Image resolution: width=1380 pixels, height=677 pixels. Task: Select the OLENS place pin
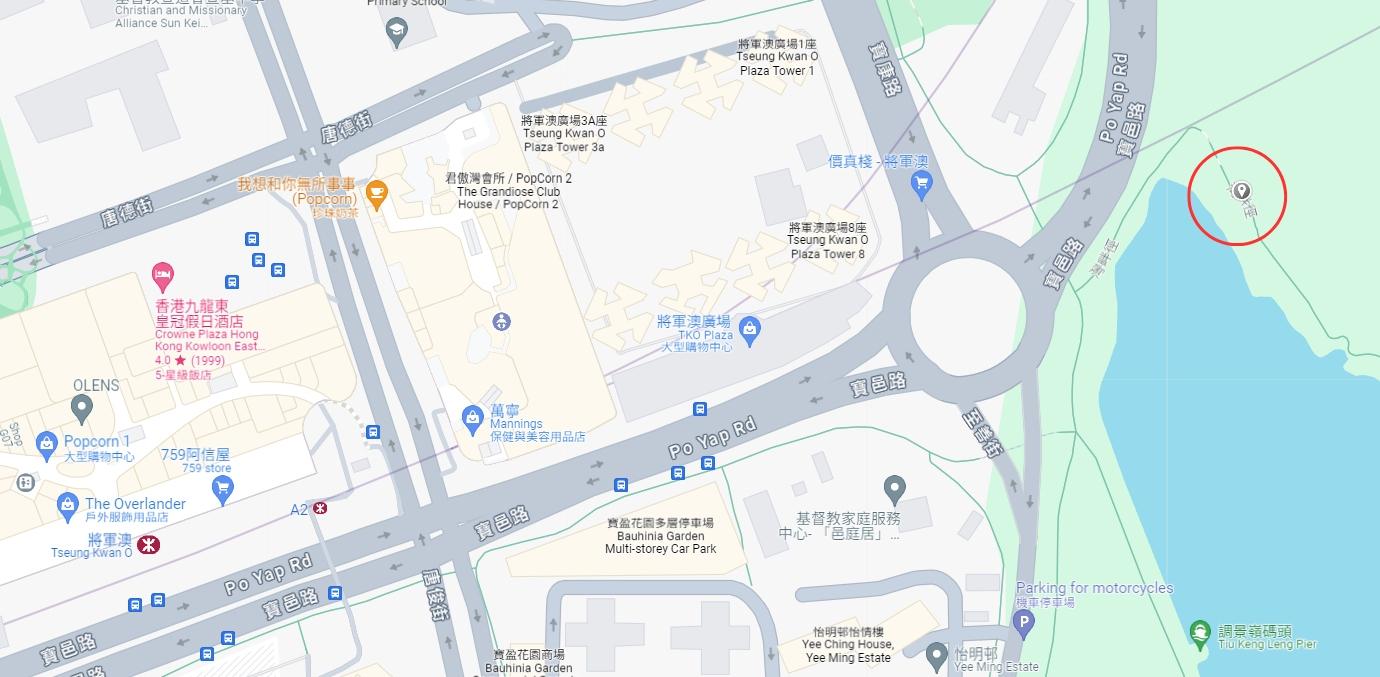(82, 407)
